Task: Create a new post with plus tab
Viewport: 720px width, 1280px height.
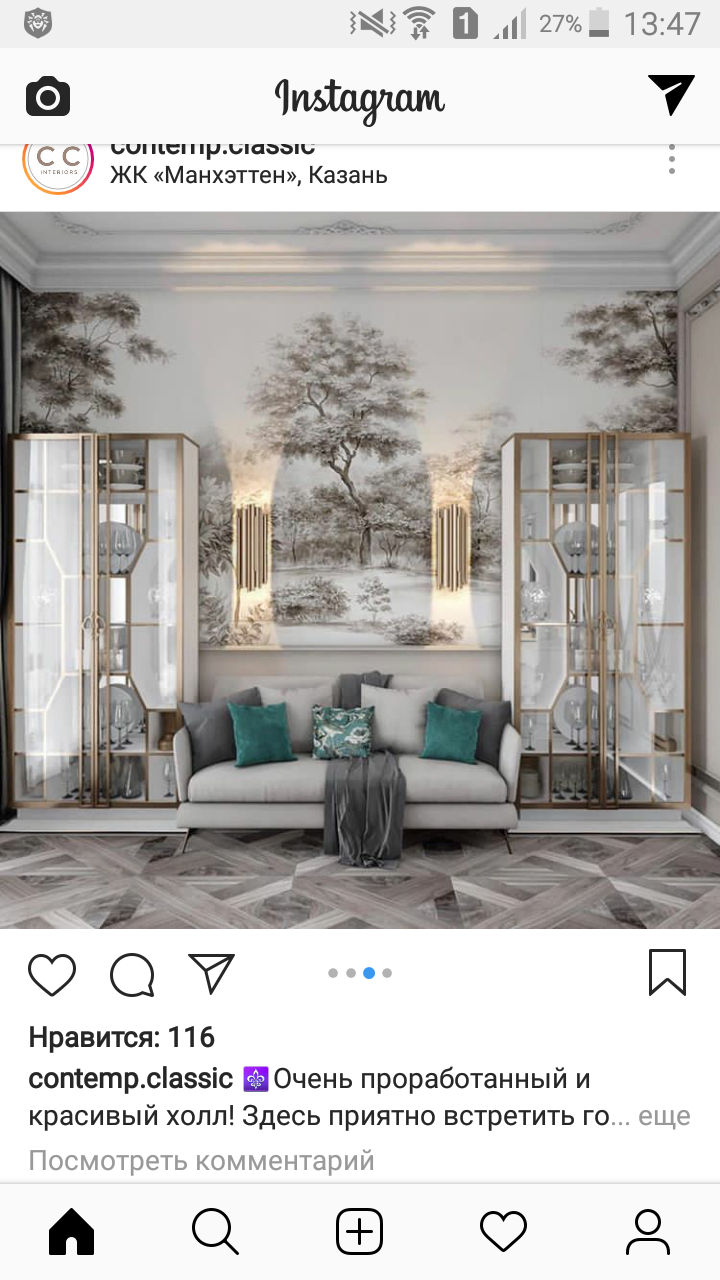Action: (360, 1232)
